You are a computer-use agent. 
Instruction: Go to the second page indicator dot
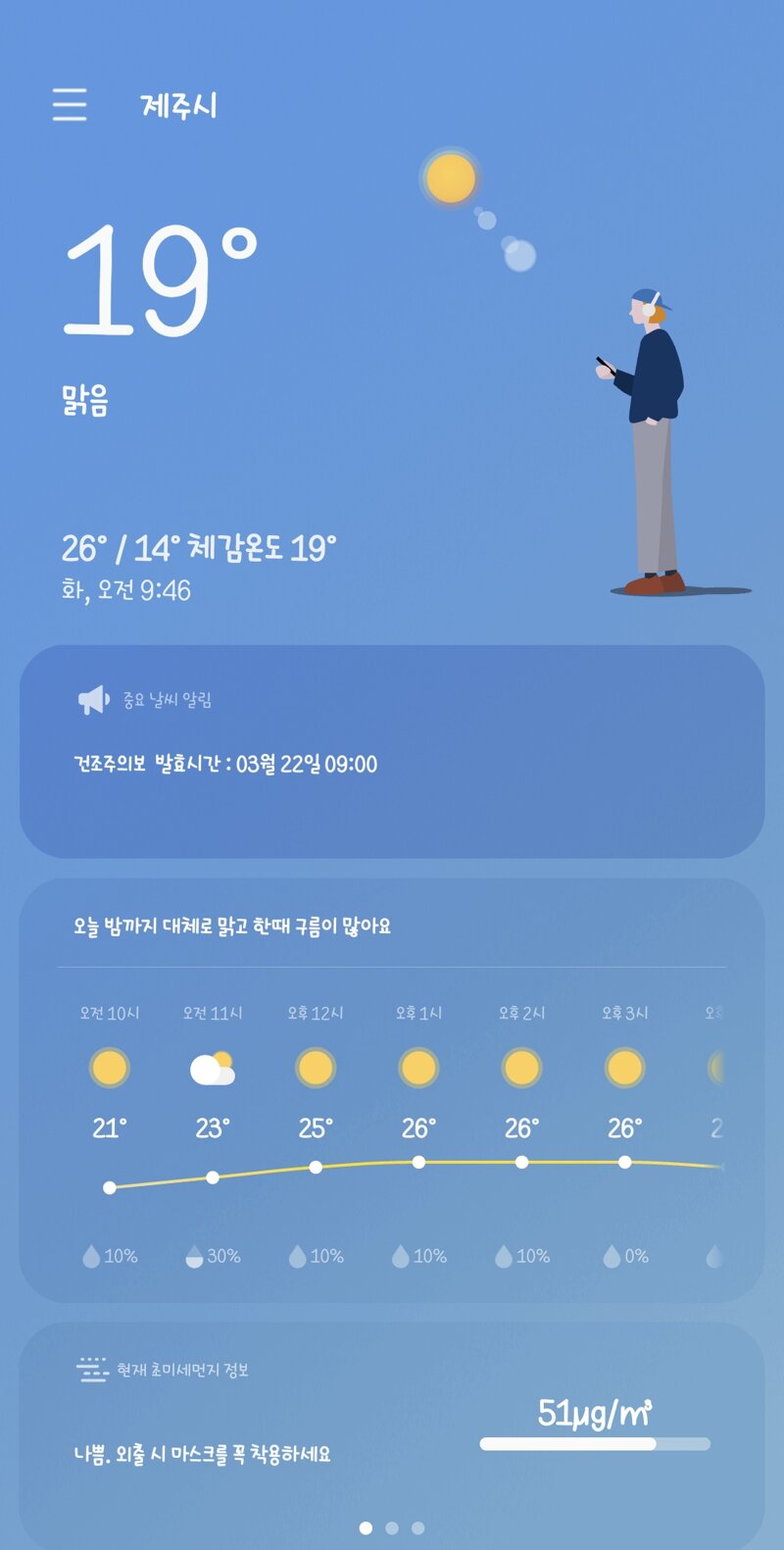(x=392, y=1527)
